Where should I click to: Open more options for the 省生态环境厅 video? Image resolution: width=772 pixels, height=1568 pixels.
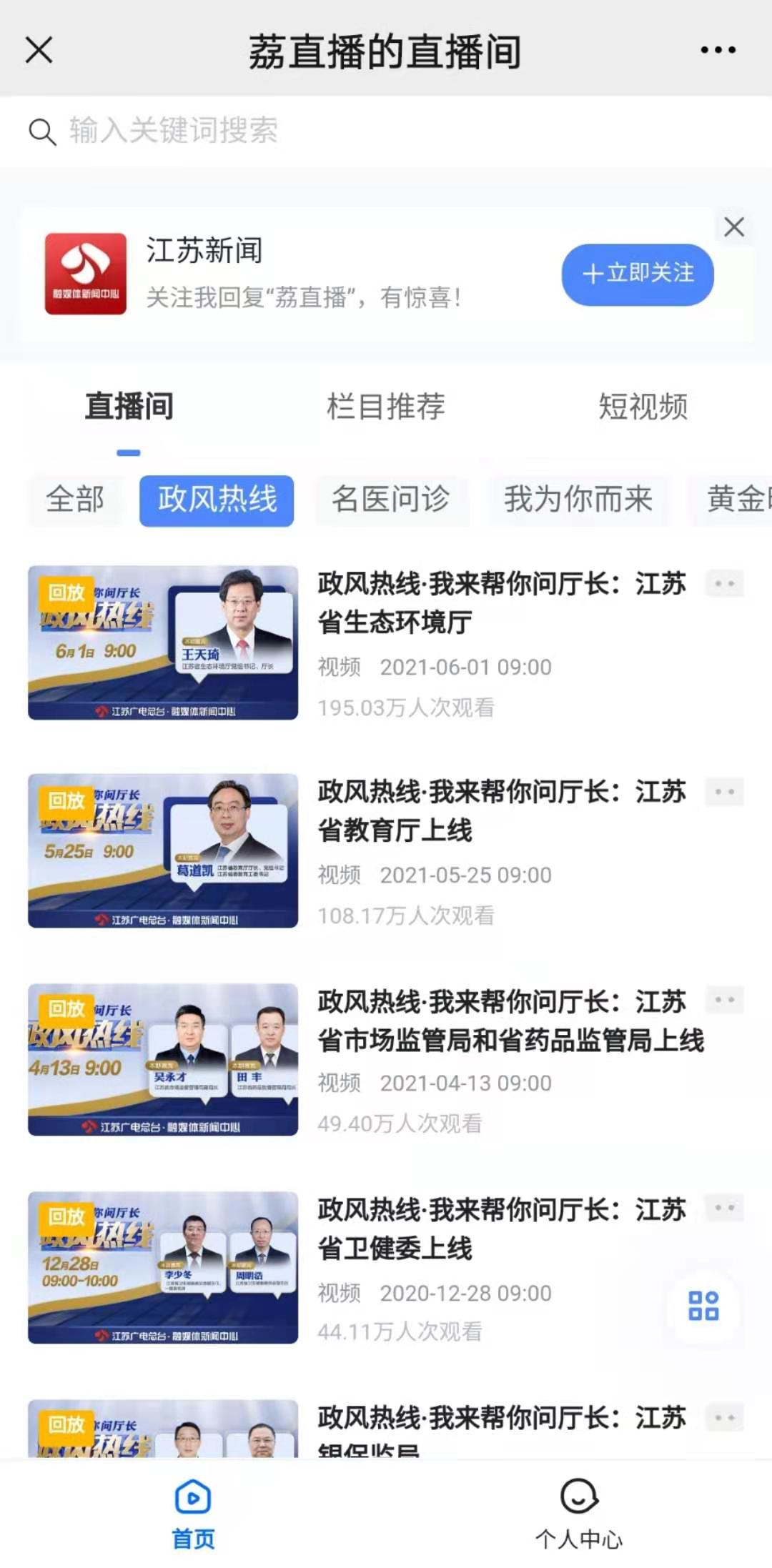(725, 584)
